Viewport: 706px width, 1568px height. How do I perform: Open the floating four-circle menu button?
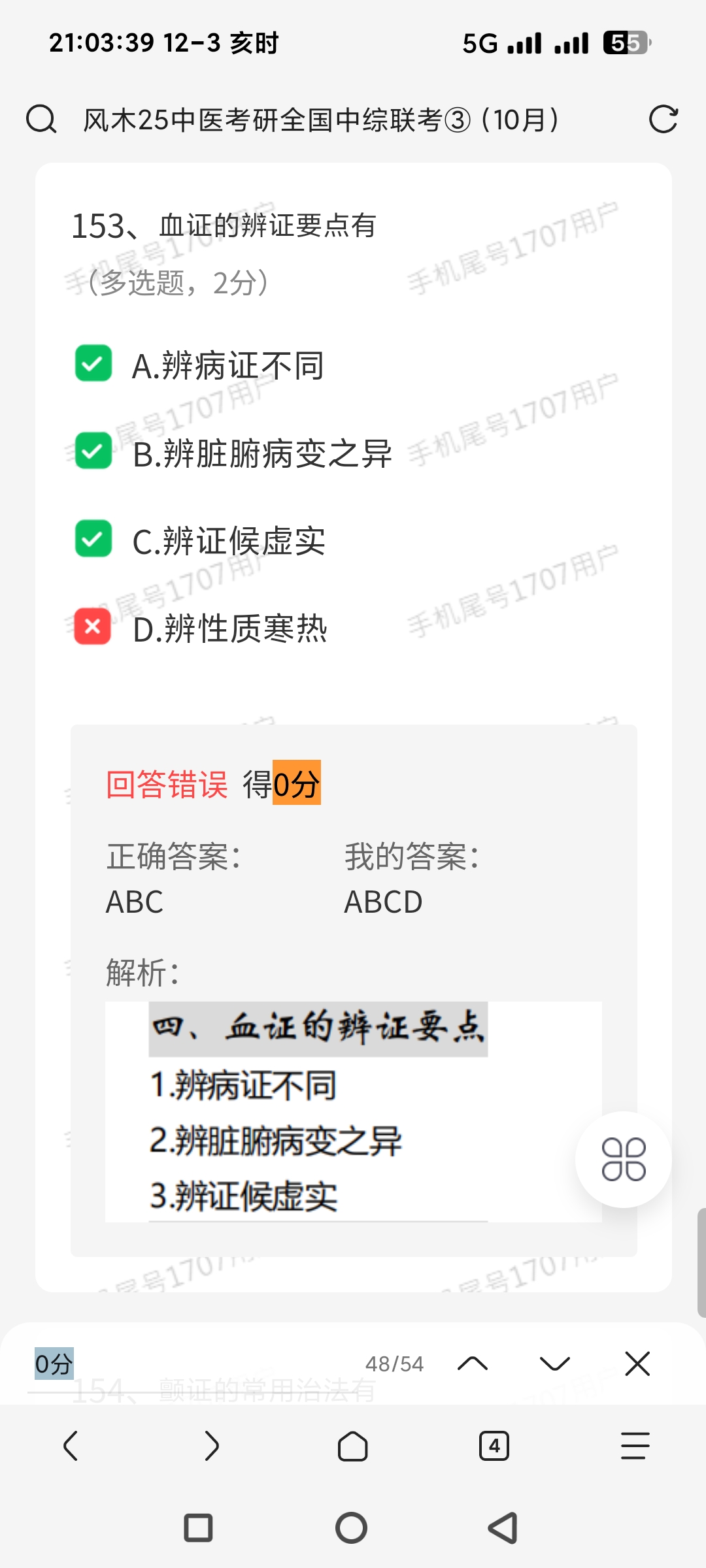(624, 1160)
